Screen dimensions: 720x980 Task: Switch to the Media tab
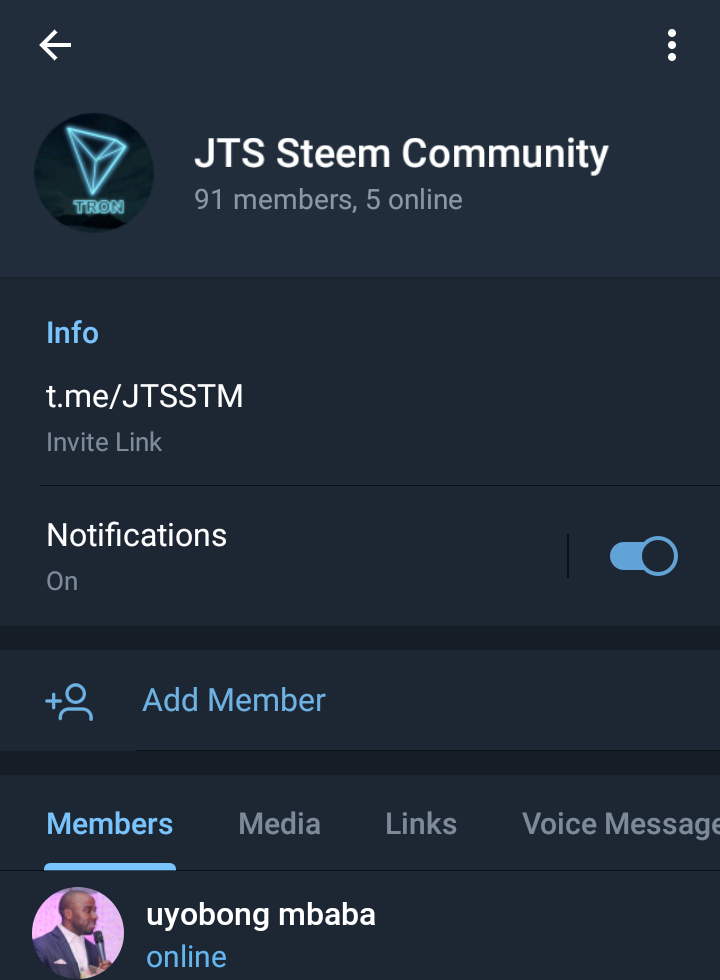[x=278, y=823]
